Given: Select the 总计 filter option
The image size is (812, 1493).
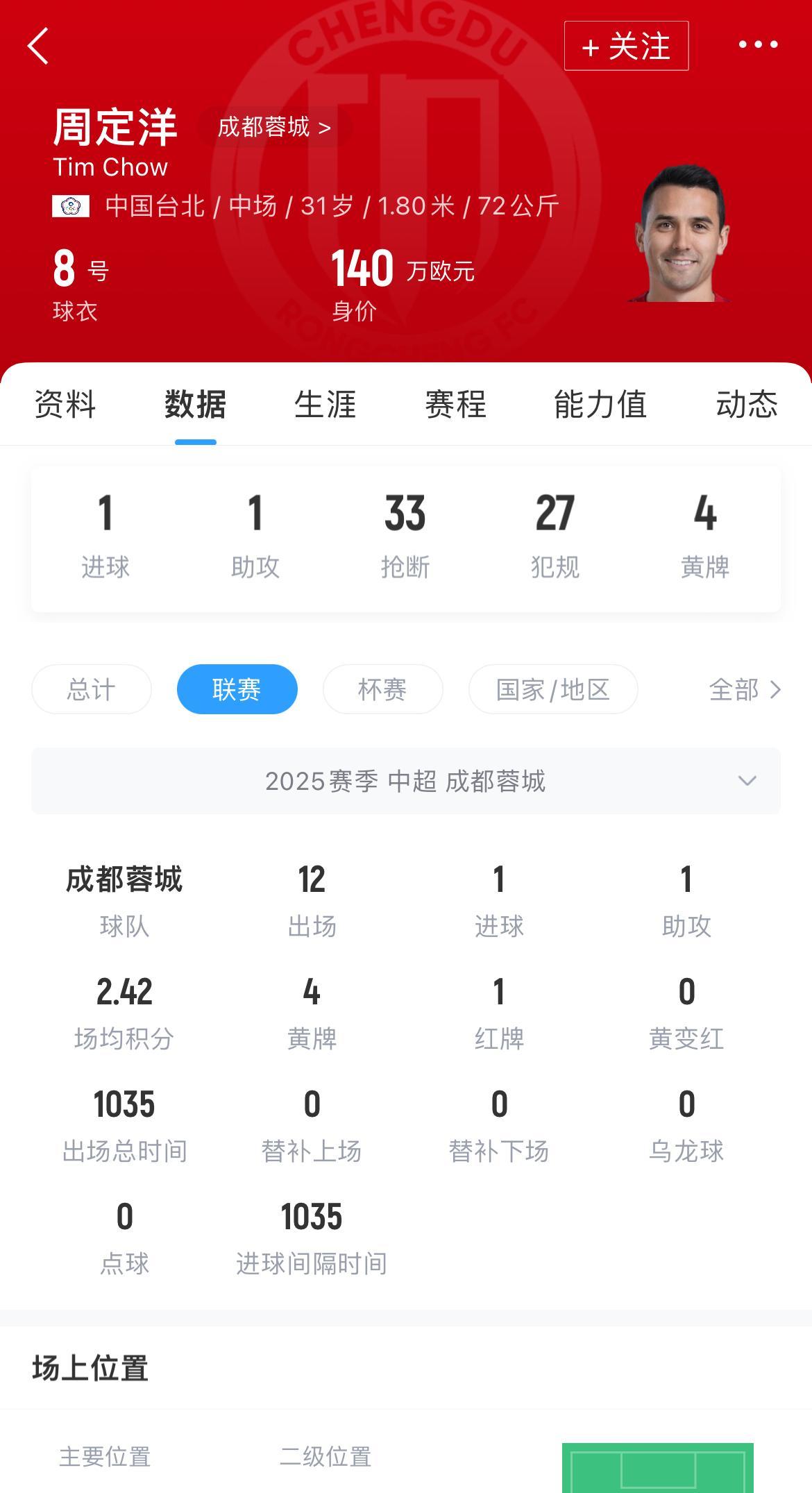Looking at the screenshot, I should (90, 689).
